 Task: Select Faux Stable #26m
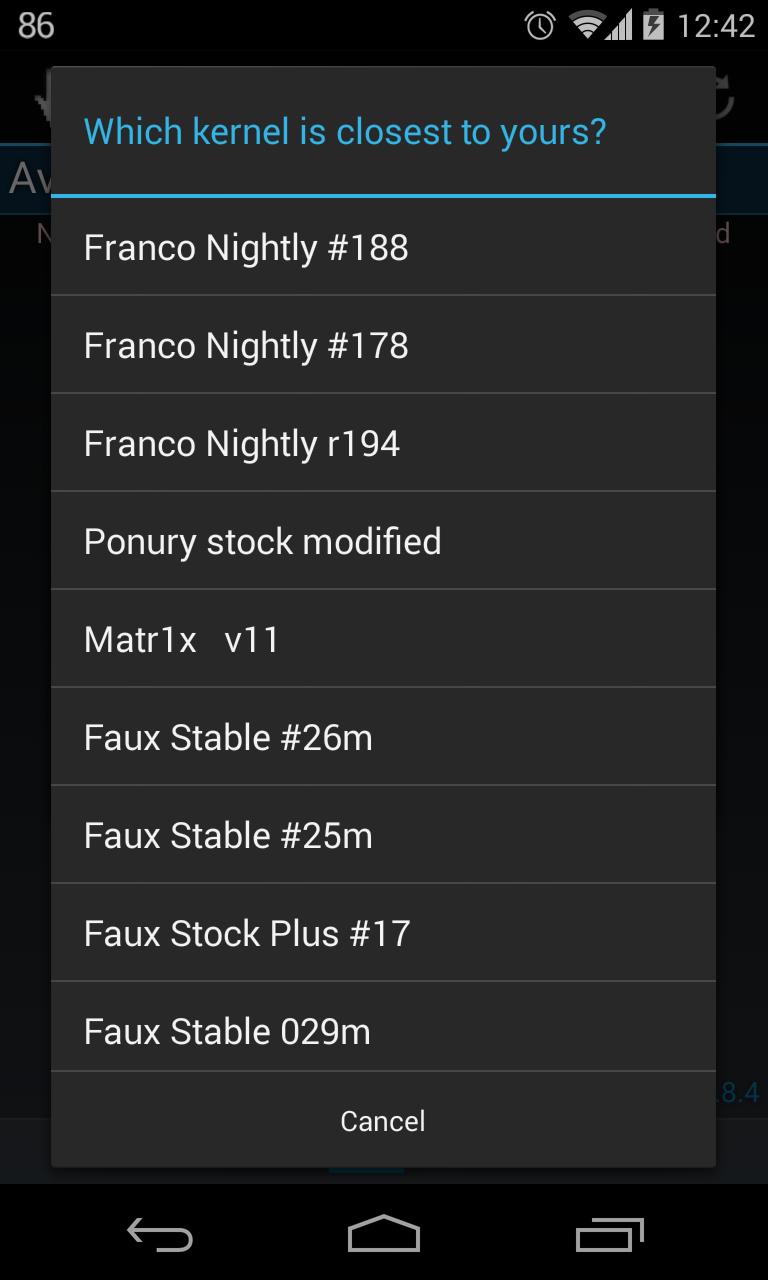click(x=383, y=737)
